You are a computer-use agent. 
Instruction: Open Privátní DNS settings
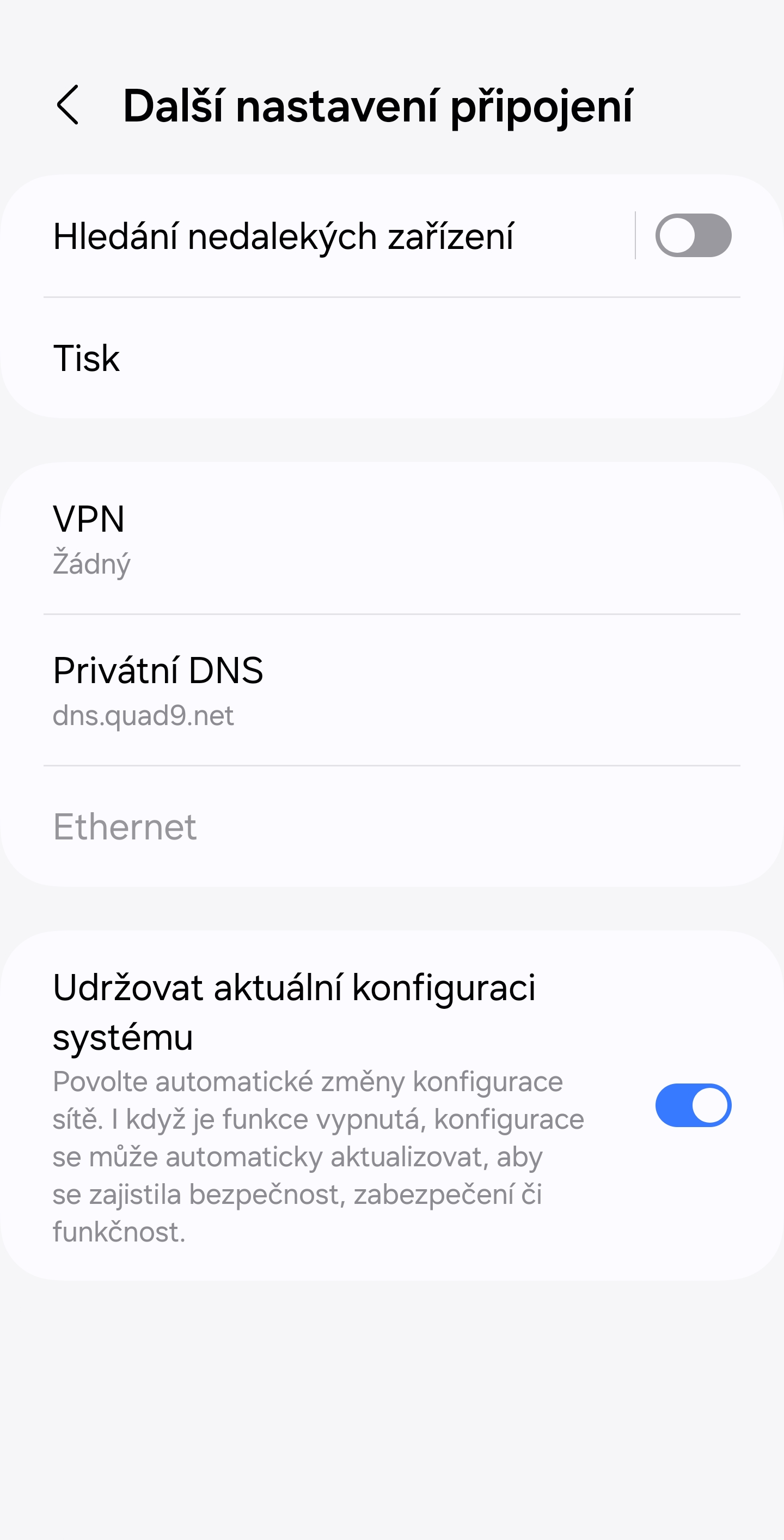coord(392,690)
